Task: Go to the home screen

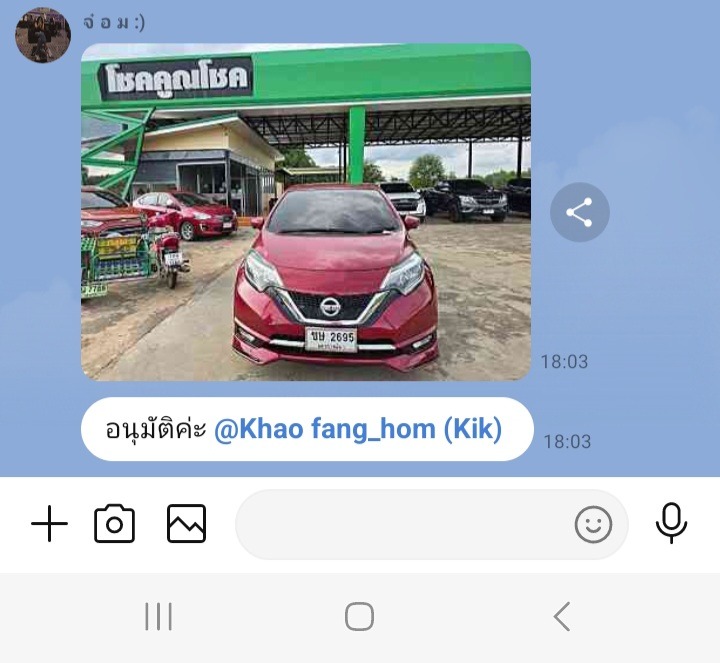Action: (x=359, y=616)
